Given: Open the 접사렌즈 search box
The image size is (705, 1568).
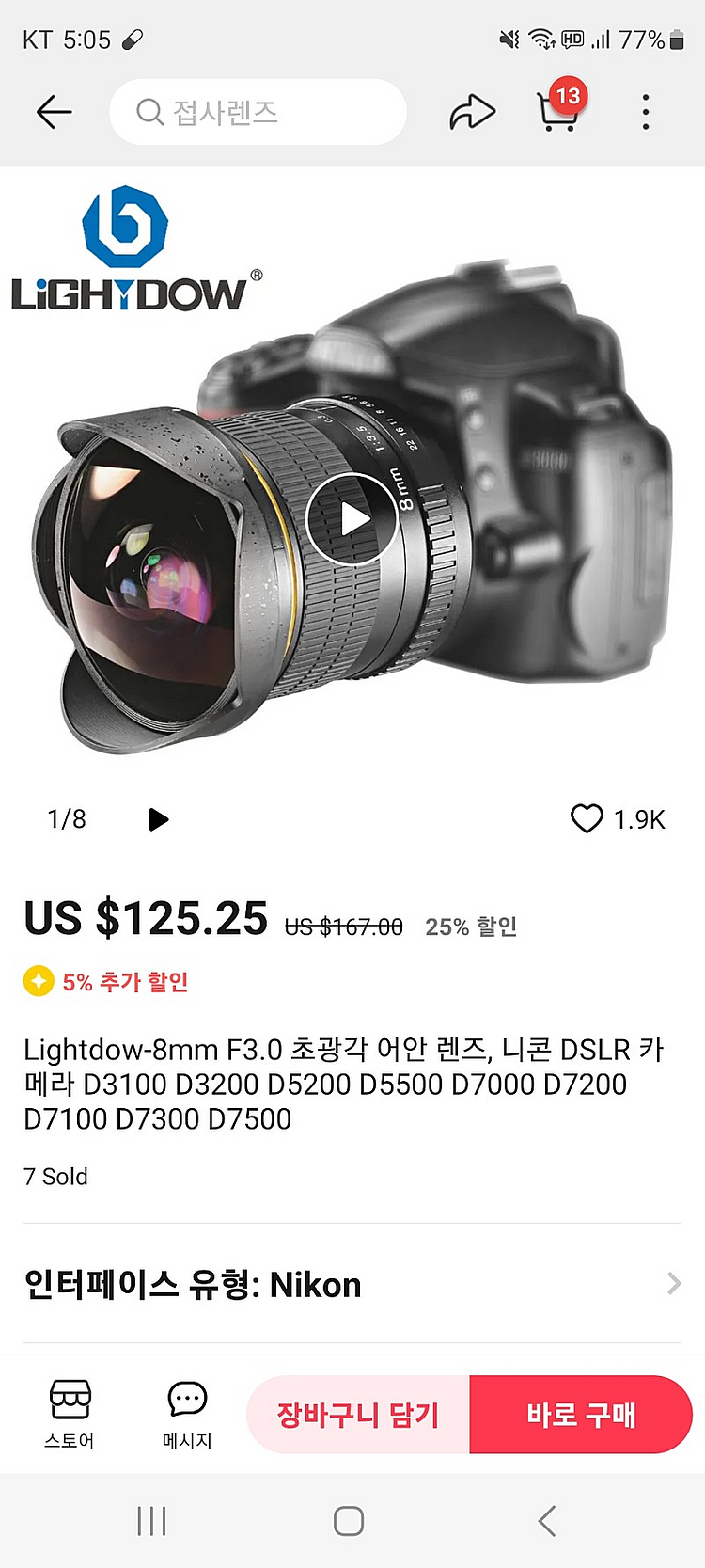Looking at the screenshot, I should 258,113.
